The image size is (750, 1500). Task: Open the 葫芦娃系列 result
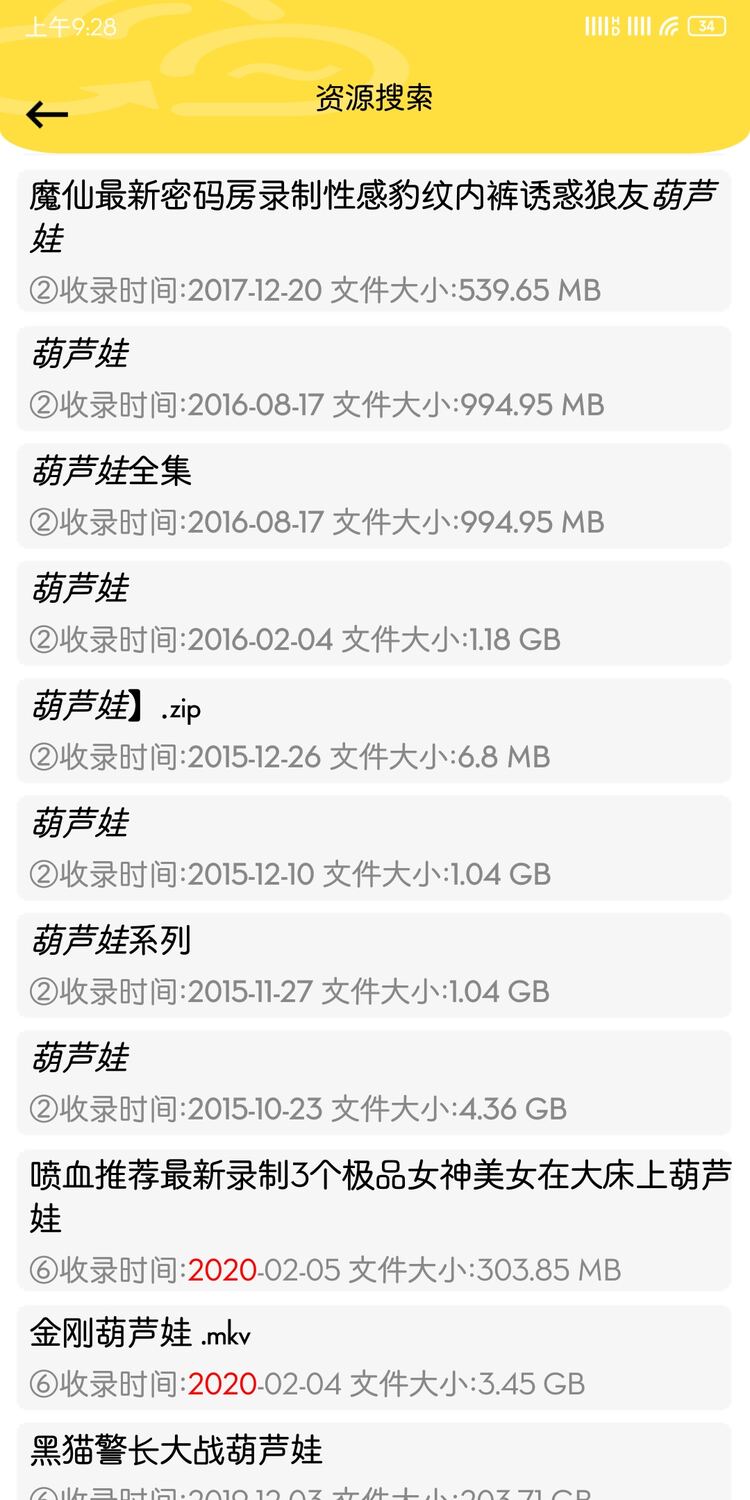tap(374, 964)
